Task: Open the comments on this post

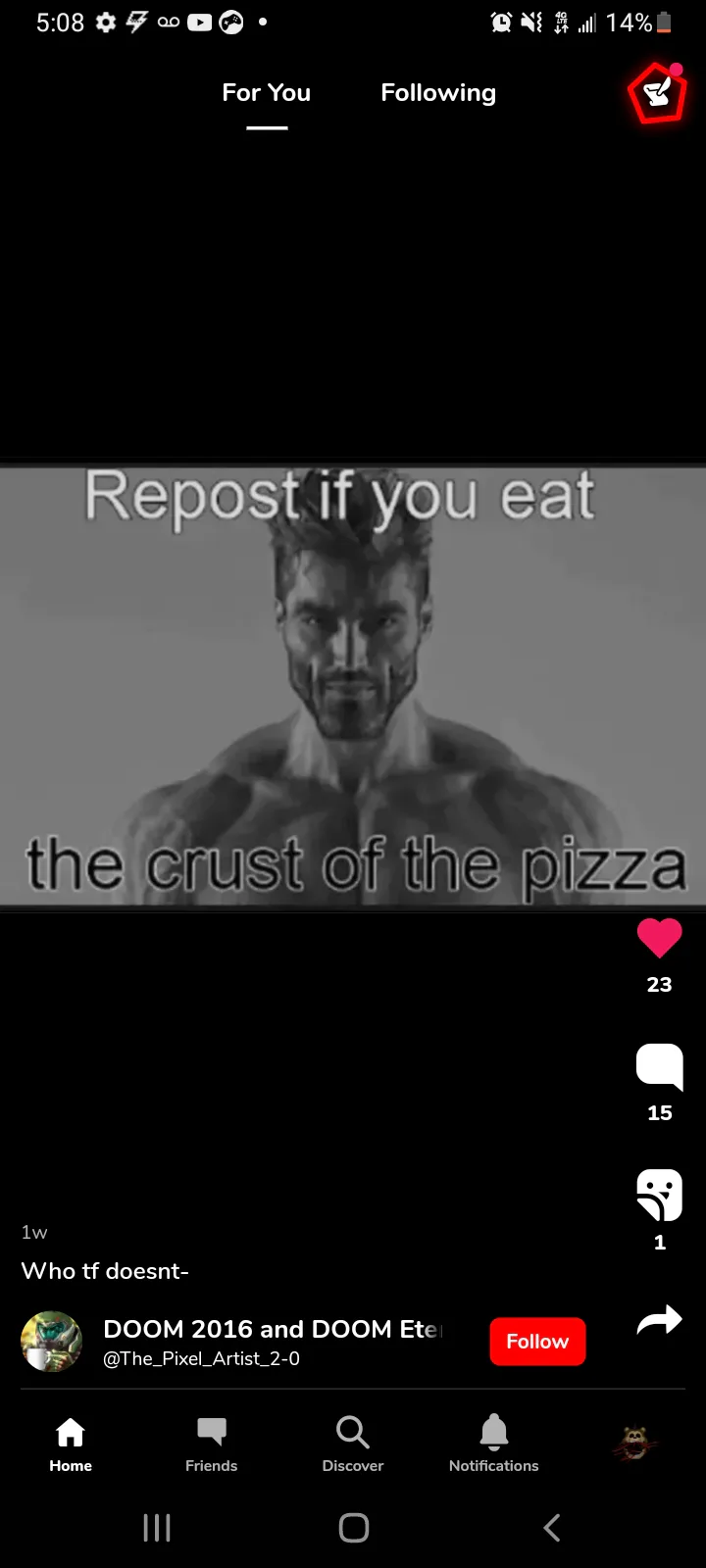Action: point(659,1067)
